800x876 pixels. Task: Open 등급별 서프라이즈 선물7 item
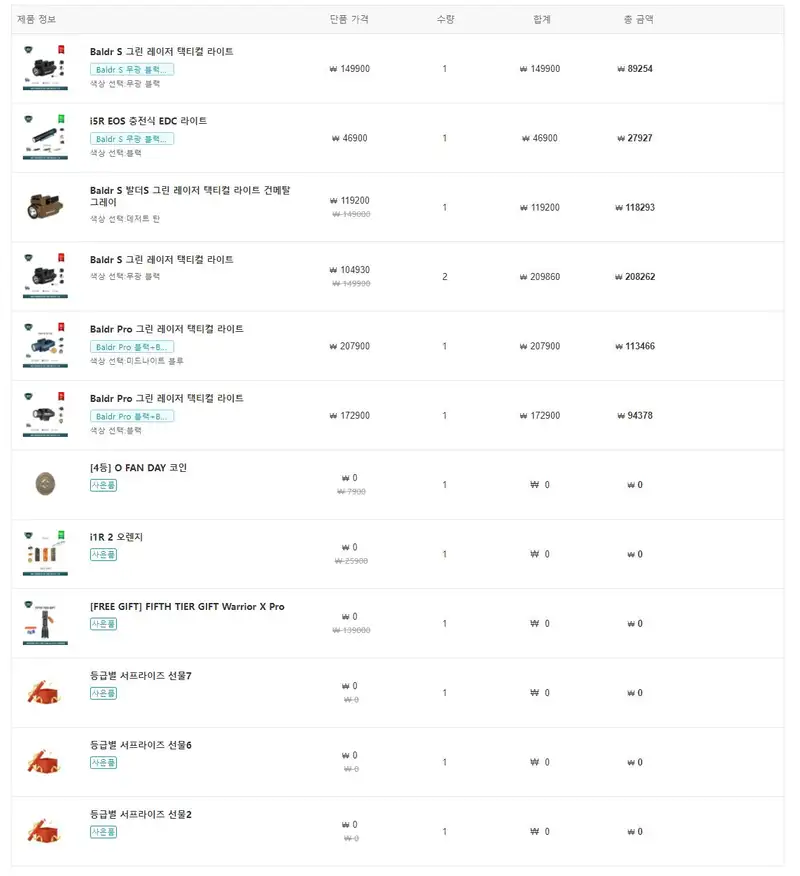140,676
